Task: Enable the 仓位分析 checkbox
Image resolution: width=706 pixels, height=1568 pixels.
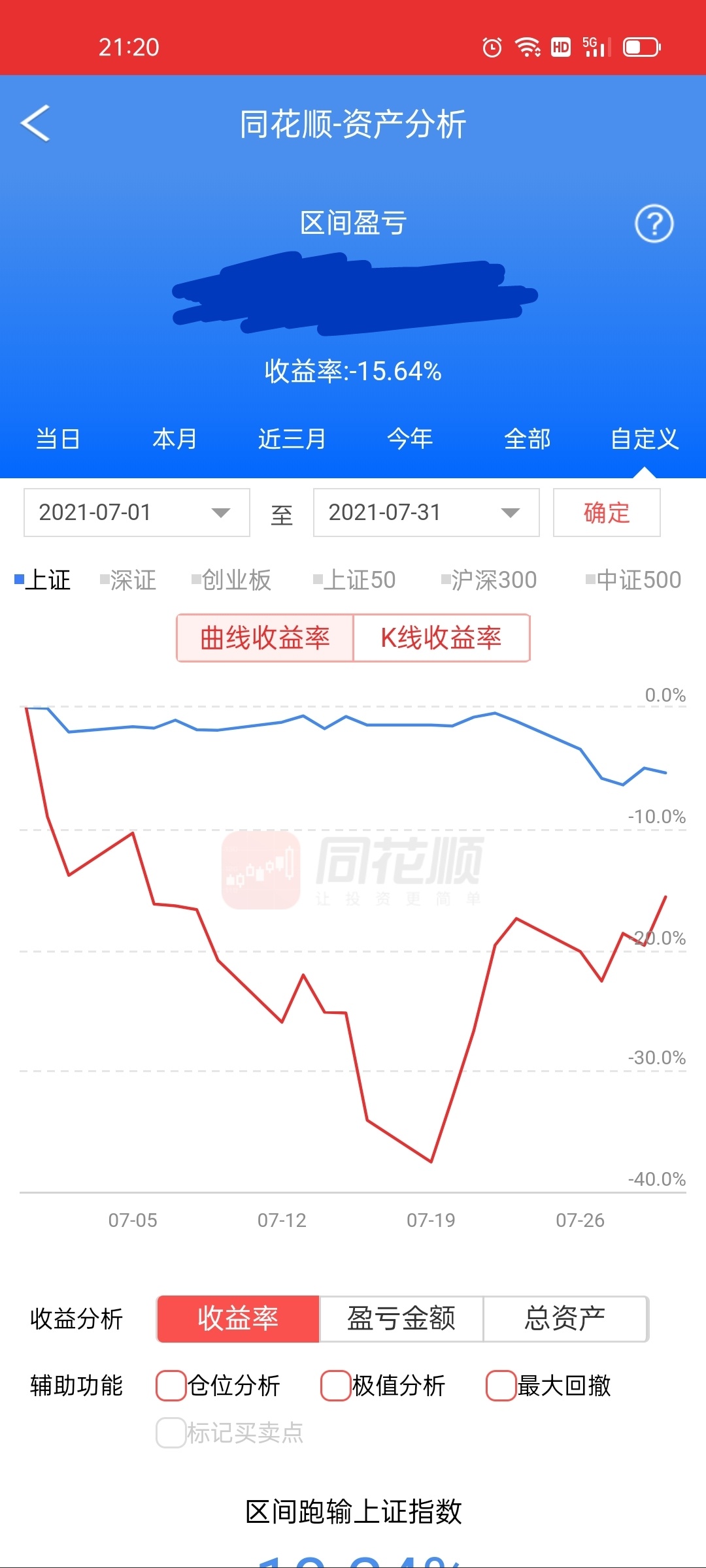Action: [x=218, y=1386]
